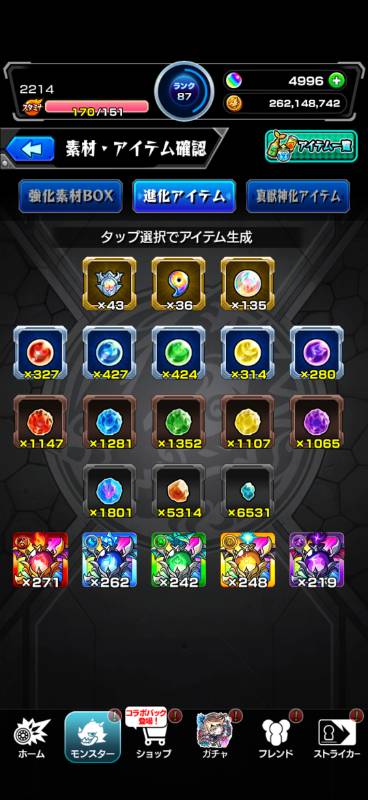
Task: Switch to the 真獣神化アイテム tab
Action: click(x=298, y=196)
